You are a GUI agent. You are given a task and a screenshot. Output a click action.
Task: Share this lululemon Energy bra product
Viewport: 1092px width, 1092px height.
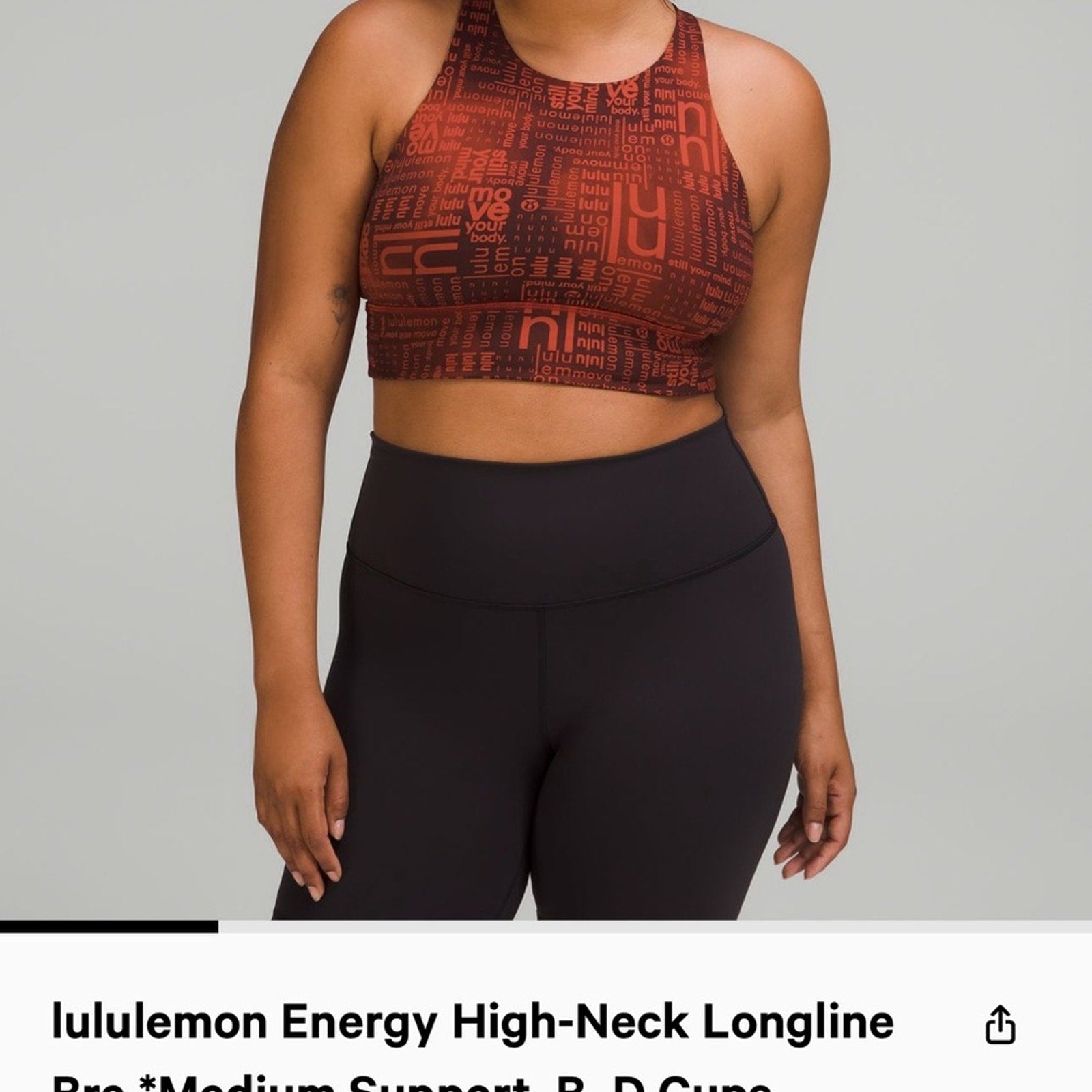[1001, 1024]
